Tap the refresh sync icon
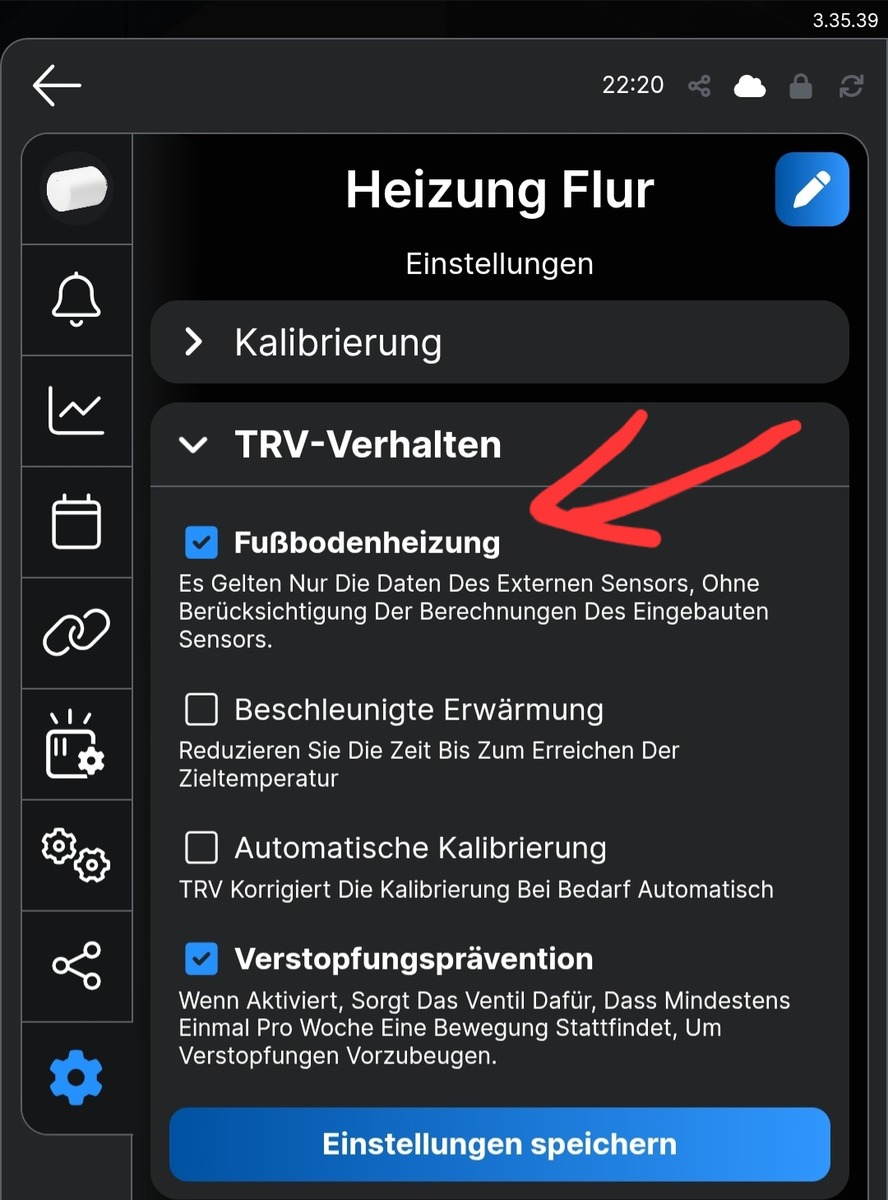This screenshot has width=888, height=1200. click(851, 87)
